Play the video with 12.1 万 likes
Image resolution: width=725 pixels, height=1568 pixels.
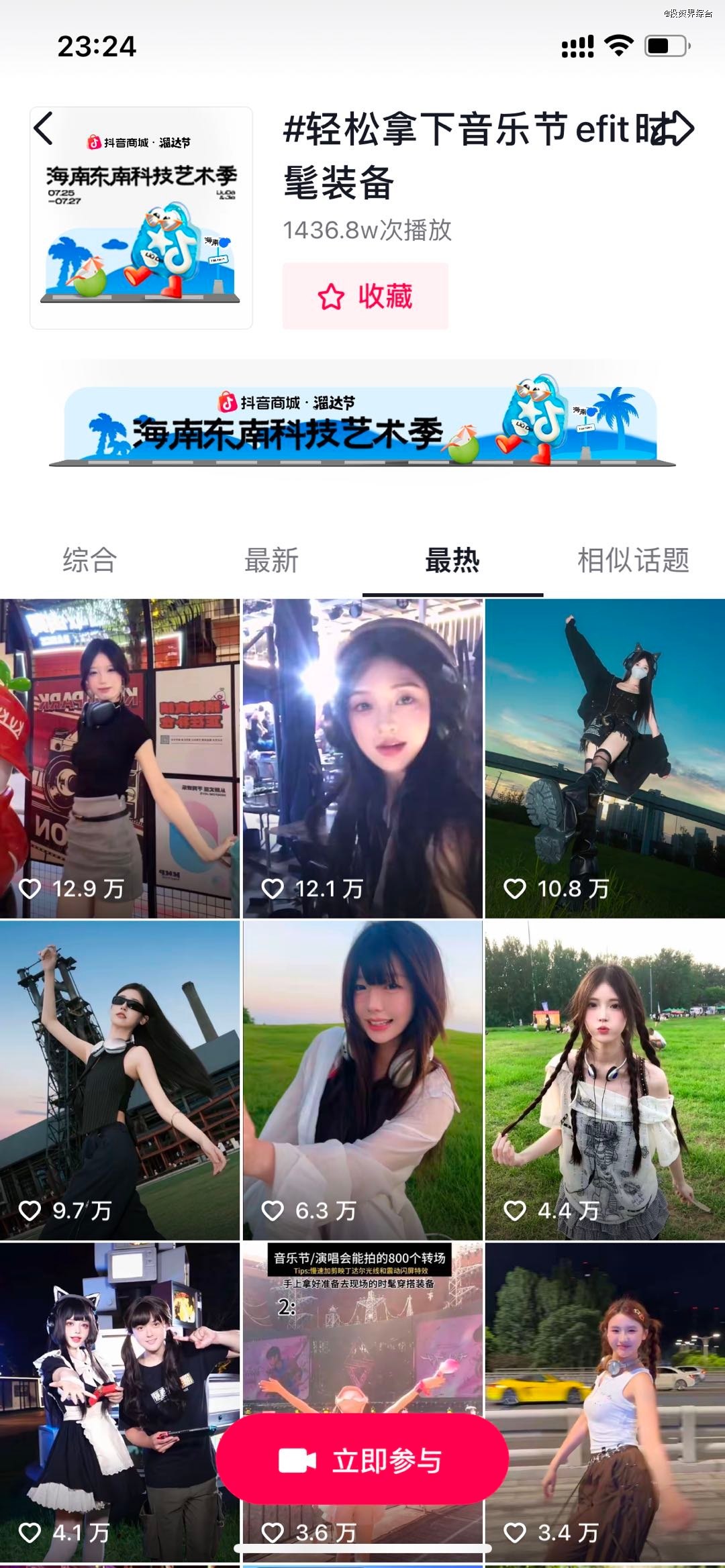362,758
